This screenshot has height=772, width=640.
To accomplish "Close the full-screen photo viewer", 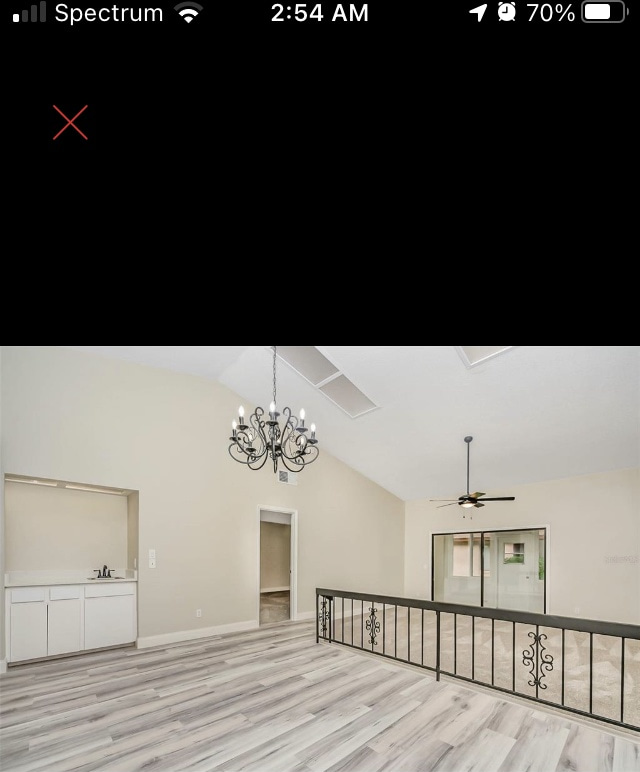I will click(70, 122).
